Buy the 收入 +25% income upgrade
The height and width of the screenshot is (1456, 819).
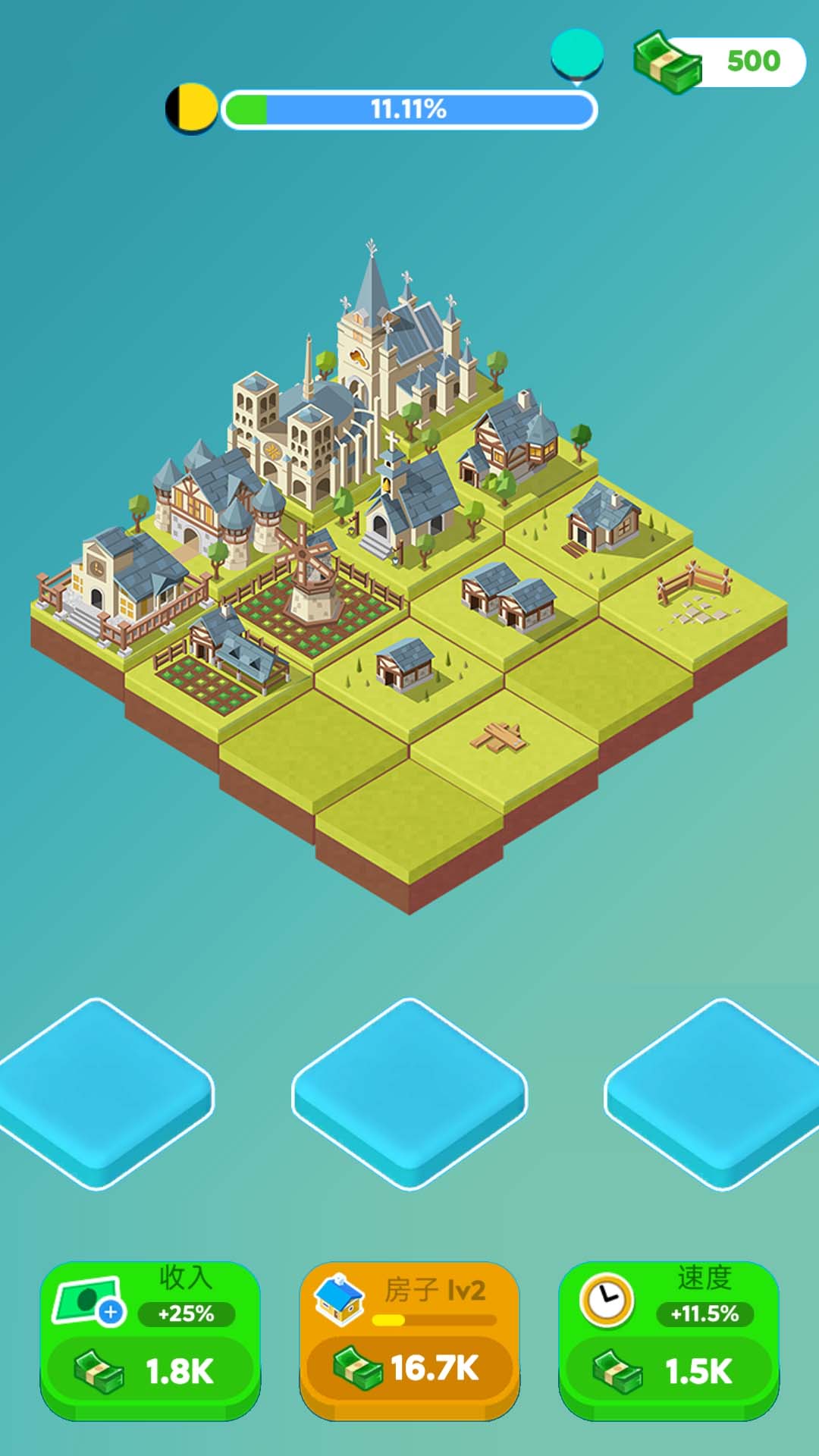[x=150, y=1341]
